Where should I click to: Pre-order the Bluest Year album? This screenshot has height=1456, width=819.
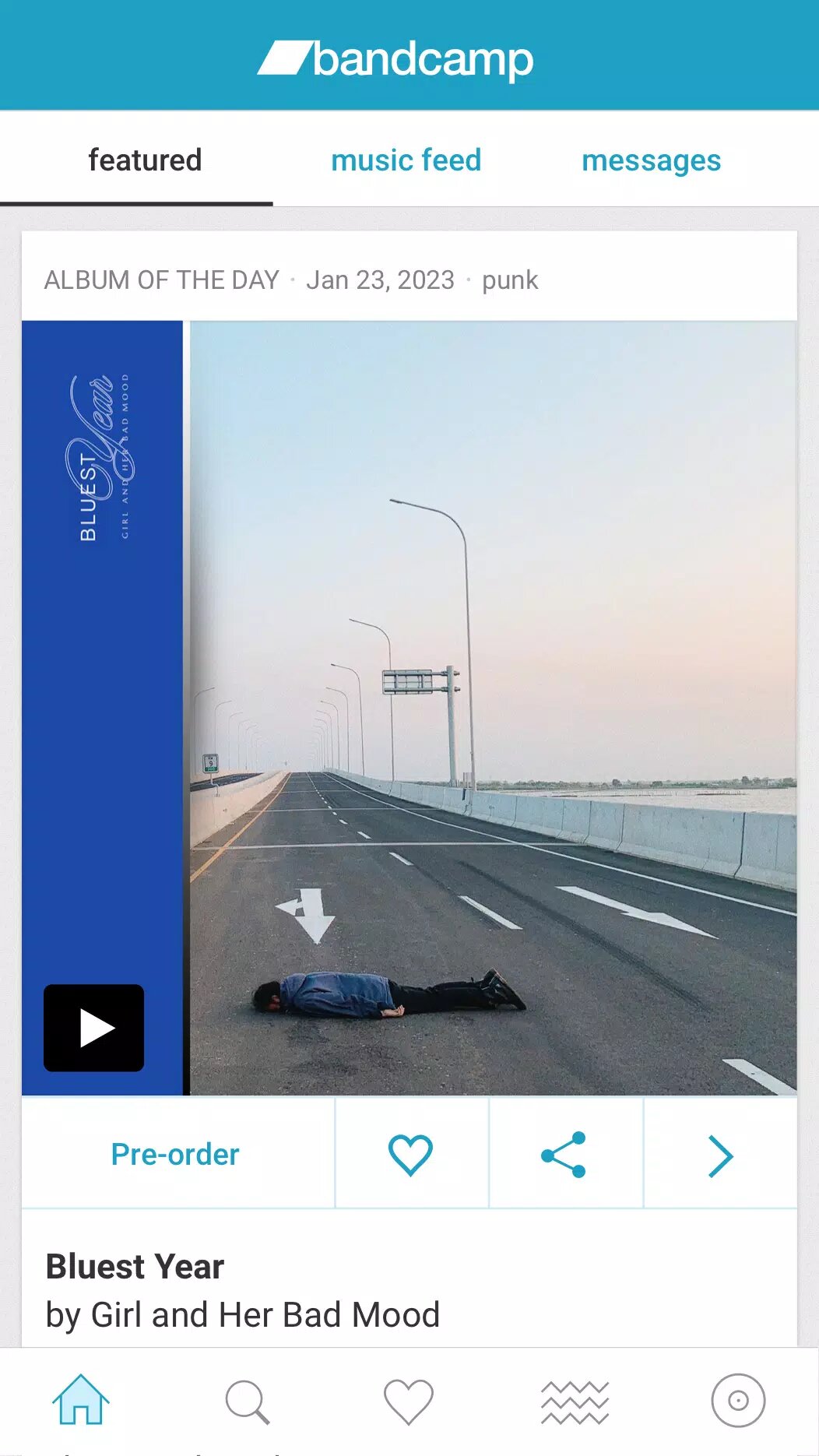175,1154
